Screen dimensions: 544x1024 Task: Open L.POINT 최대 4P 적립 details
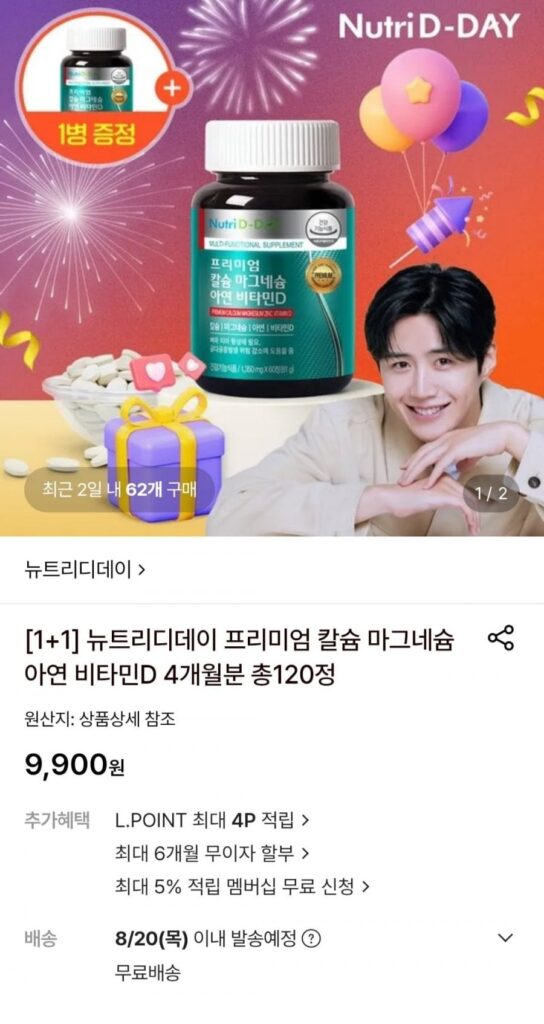[212, 819]
